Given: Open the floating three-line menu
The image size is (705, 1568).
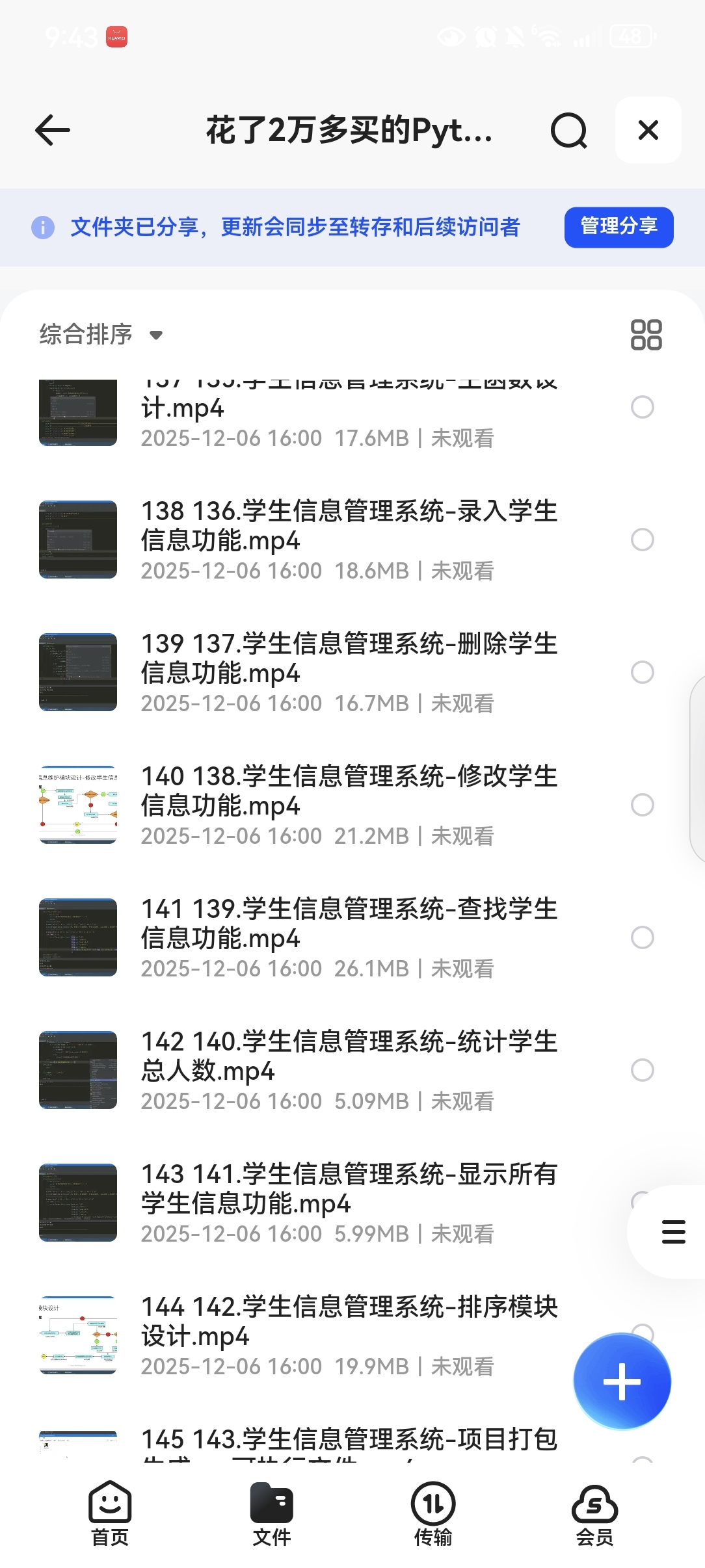Looking at the screenshot, I should point(673,1232).
